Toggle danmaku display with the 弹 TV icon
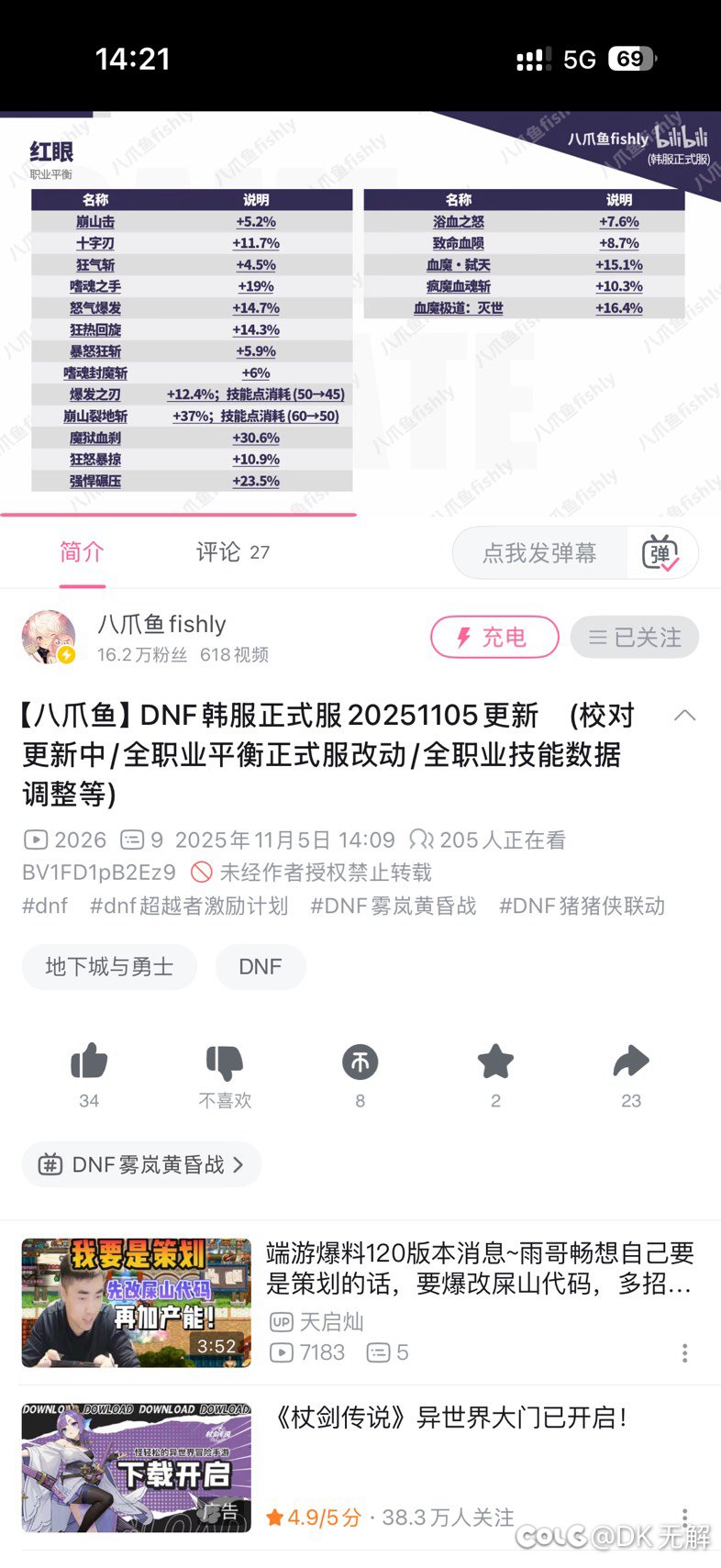721x1568 pixels. [x=662, y=552]
